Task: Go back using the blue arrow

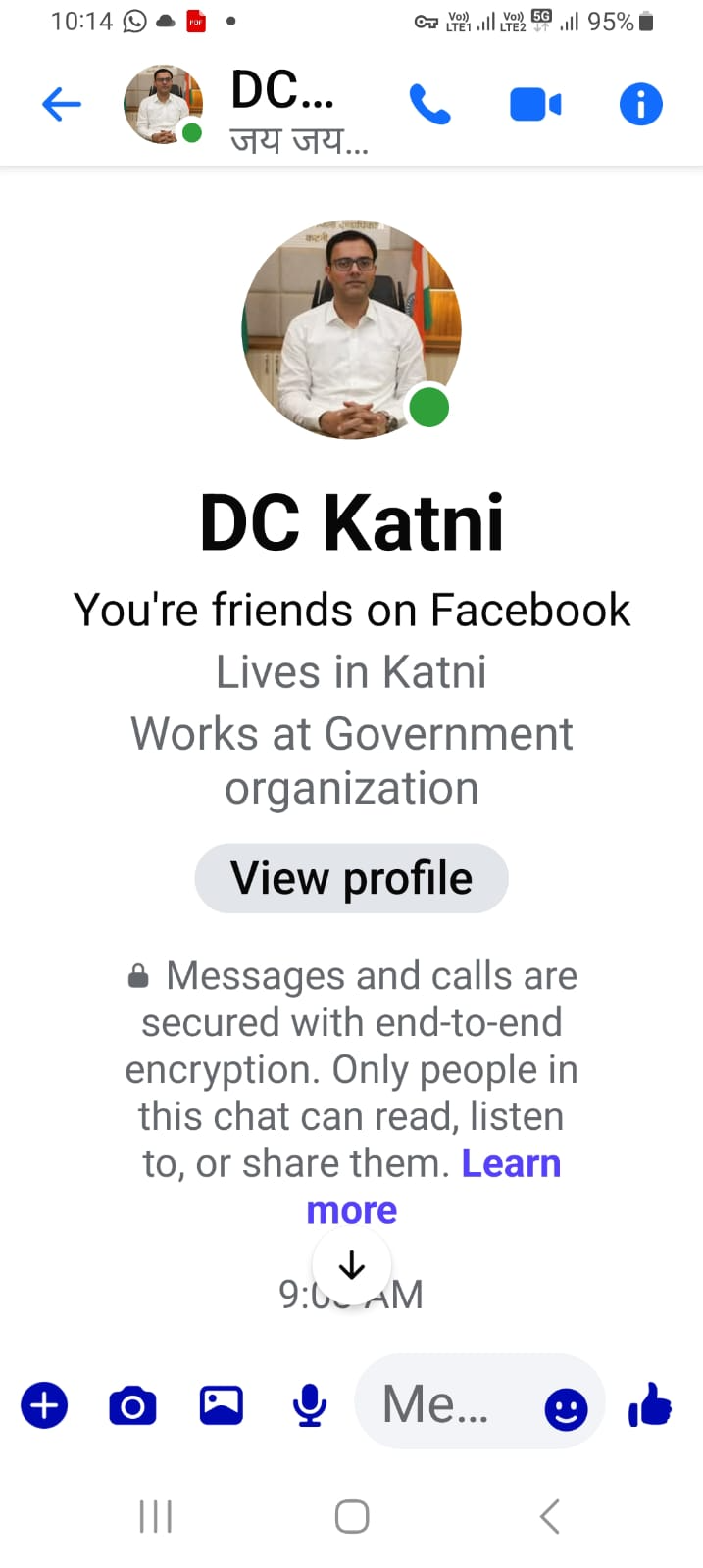Action: [61, 104]
